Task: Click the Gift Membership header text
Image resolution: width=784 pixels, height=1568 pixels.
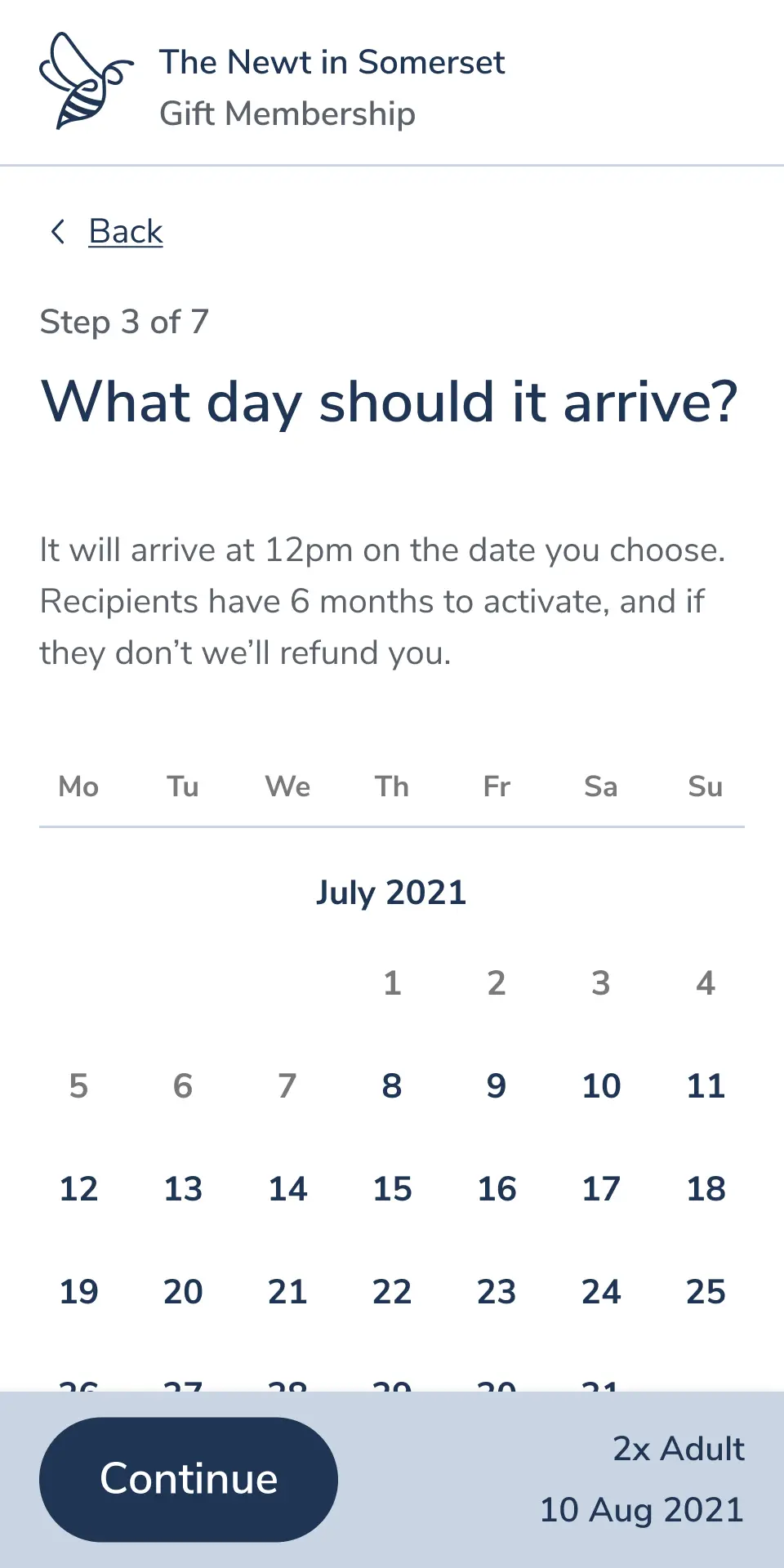Action: [x=288, y=114]
